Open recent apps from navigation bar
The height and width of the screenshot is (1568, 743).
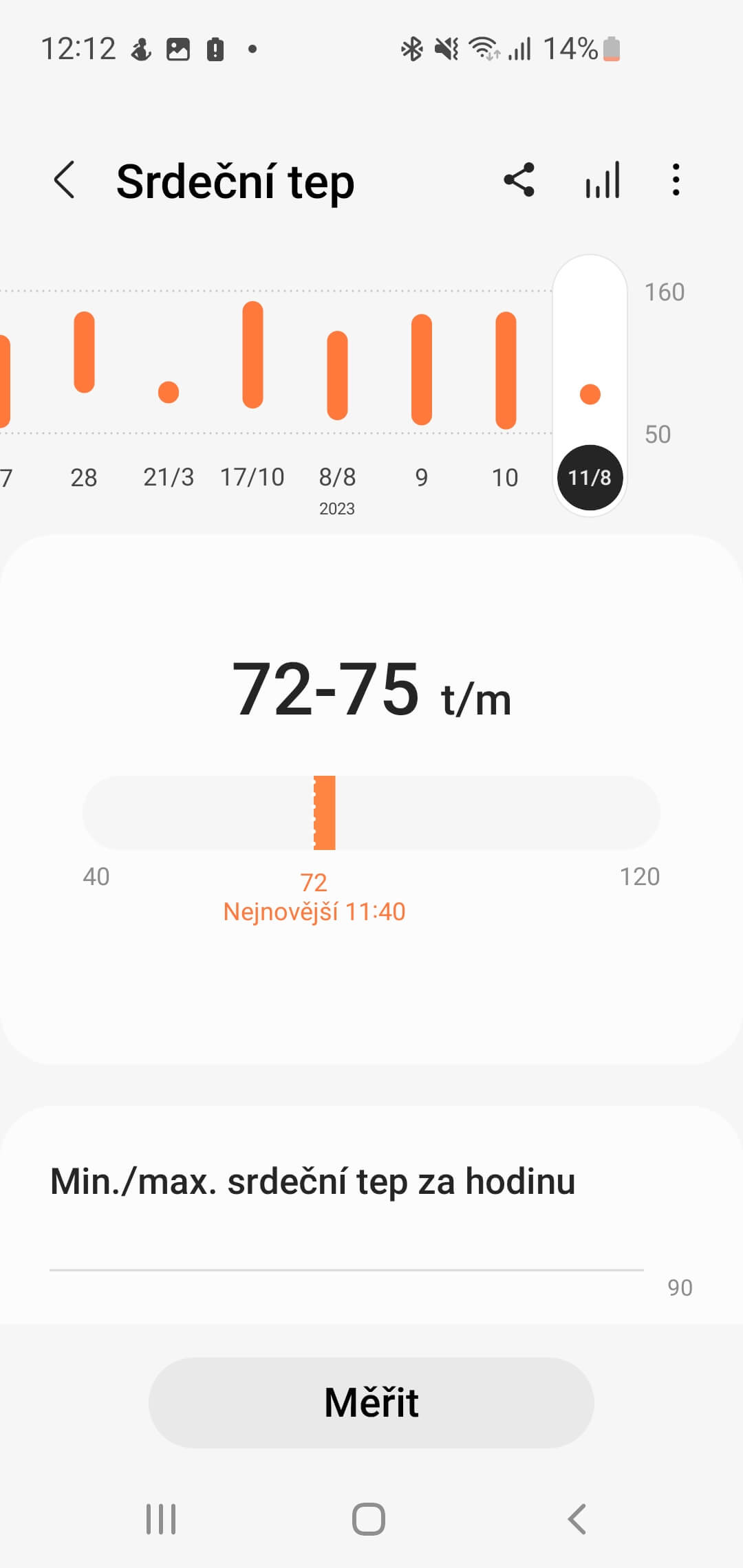pyautogui.click(x=161, y=1519)
